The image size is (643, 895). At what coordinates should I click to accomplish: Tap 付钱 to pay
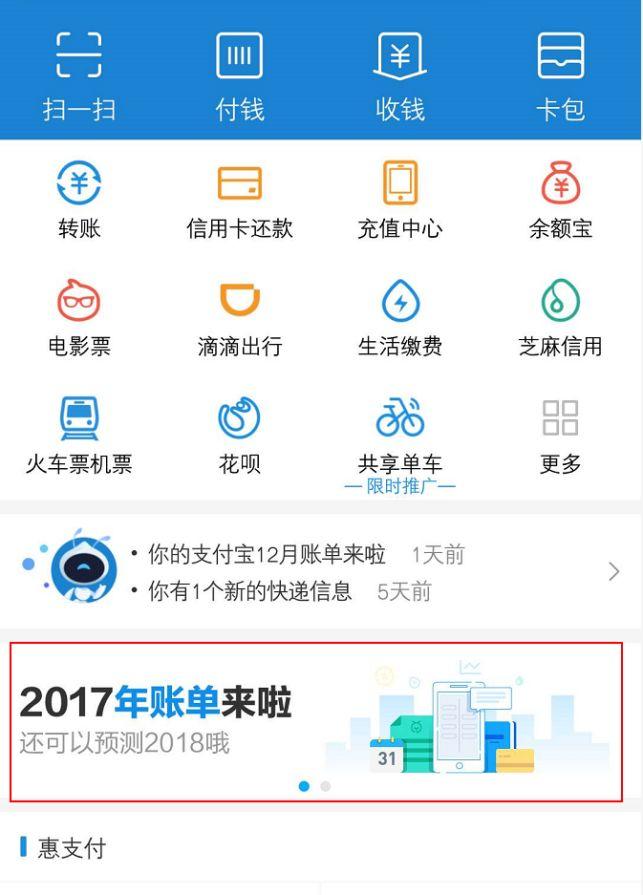[240, 73]
